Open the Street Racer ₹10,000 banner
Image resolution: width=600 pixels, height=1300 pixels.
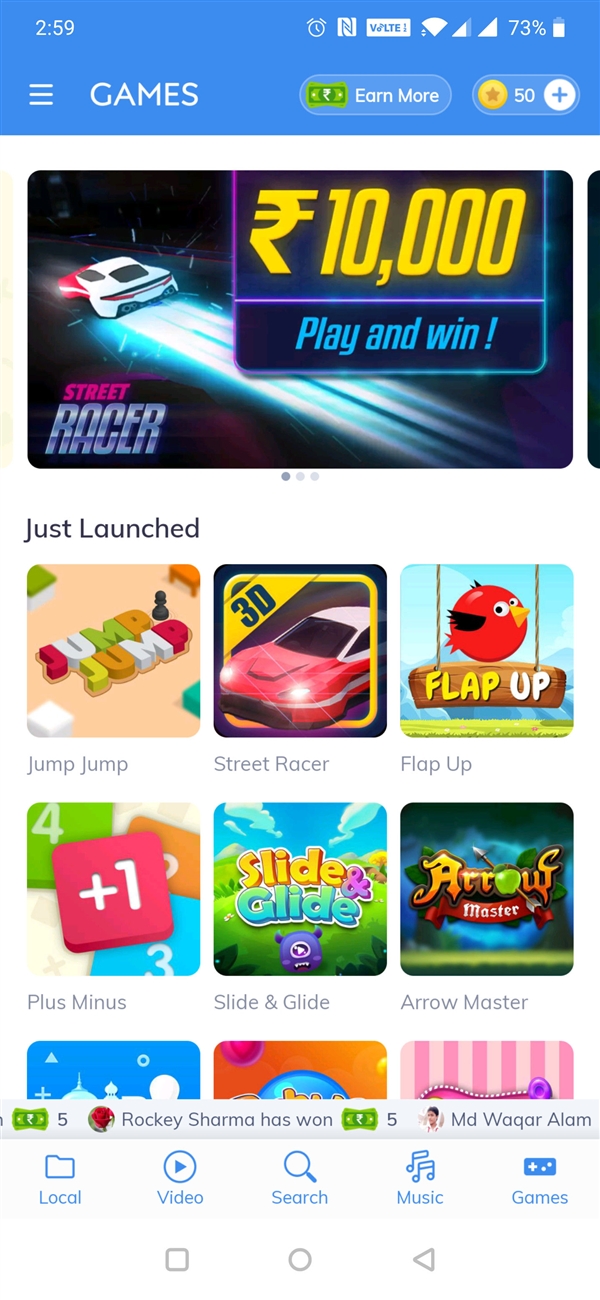[300, 319]
